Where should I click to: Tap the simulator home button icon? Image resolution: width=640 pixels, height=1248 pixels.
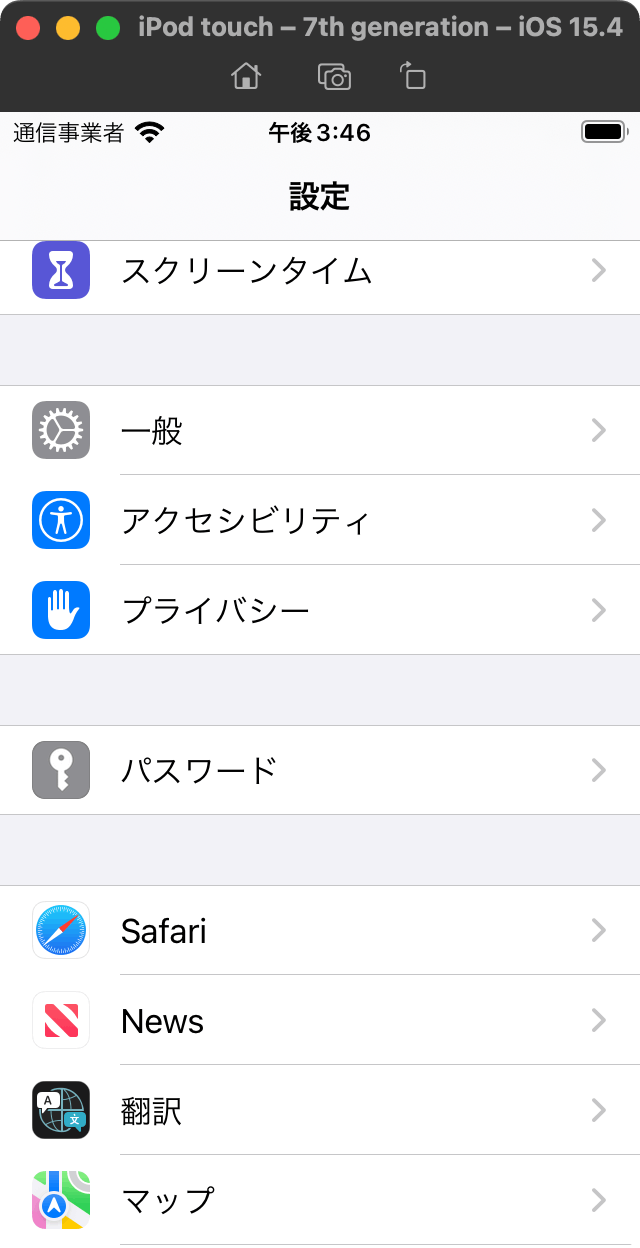(246, 76)
